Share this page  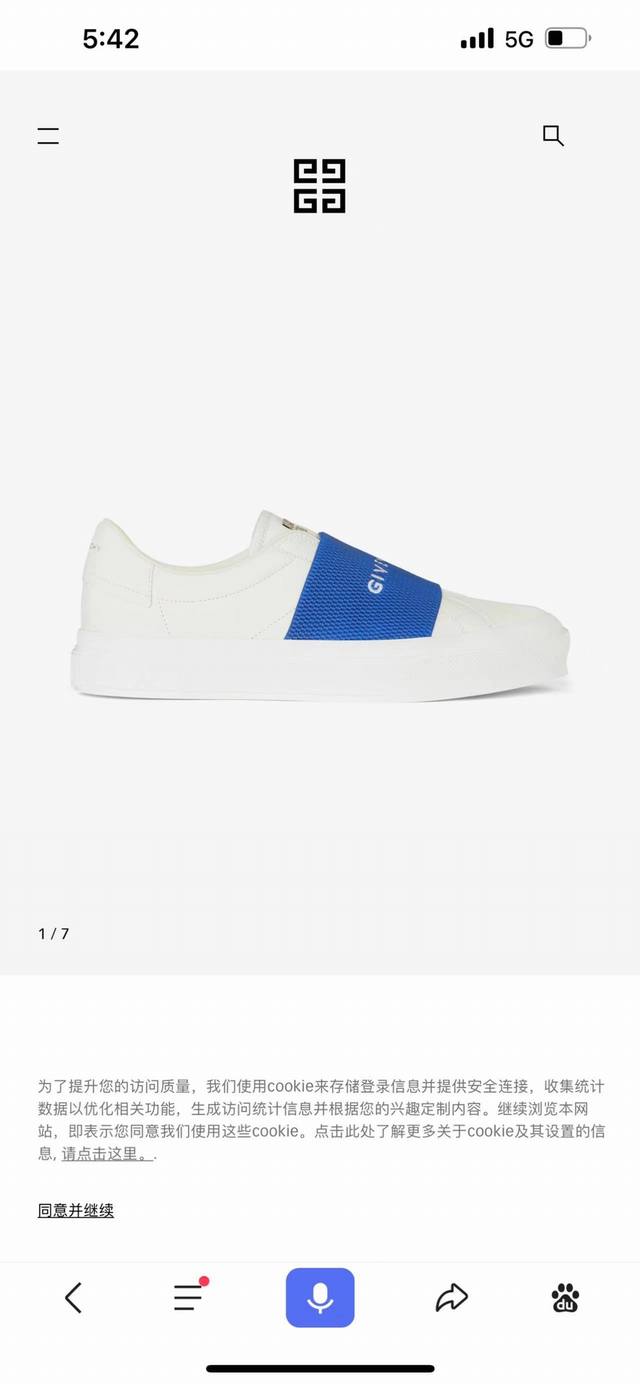click(x=452, y=1298)
